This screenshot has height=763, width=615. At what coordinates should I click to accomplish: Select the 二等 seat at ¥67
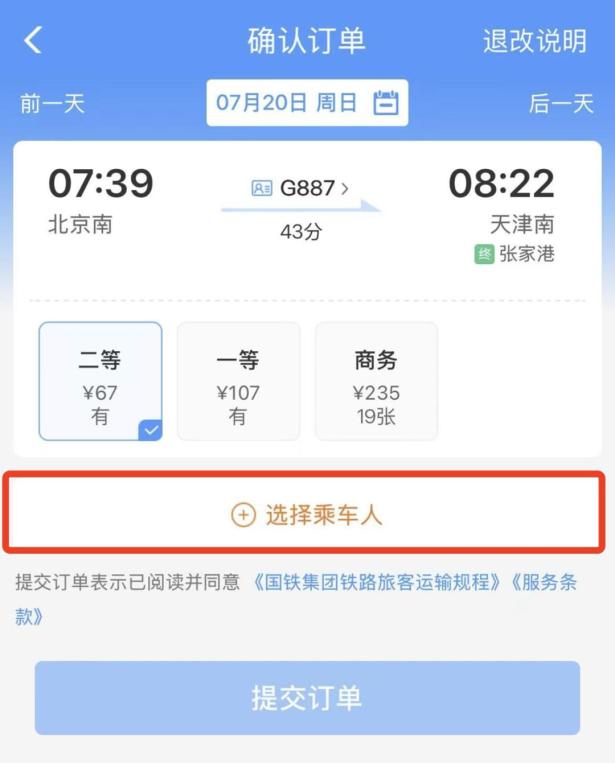point(100,381)
